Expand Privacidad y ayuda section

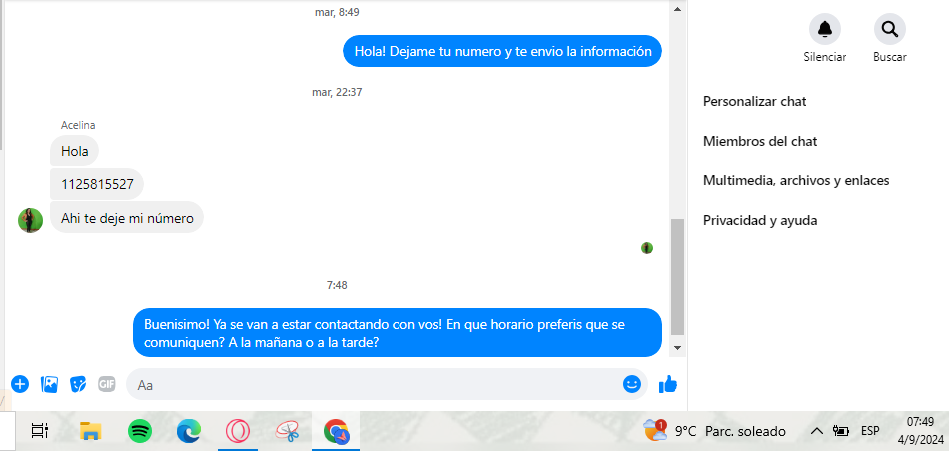point(760,220)
